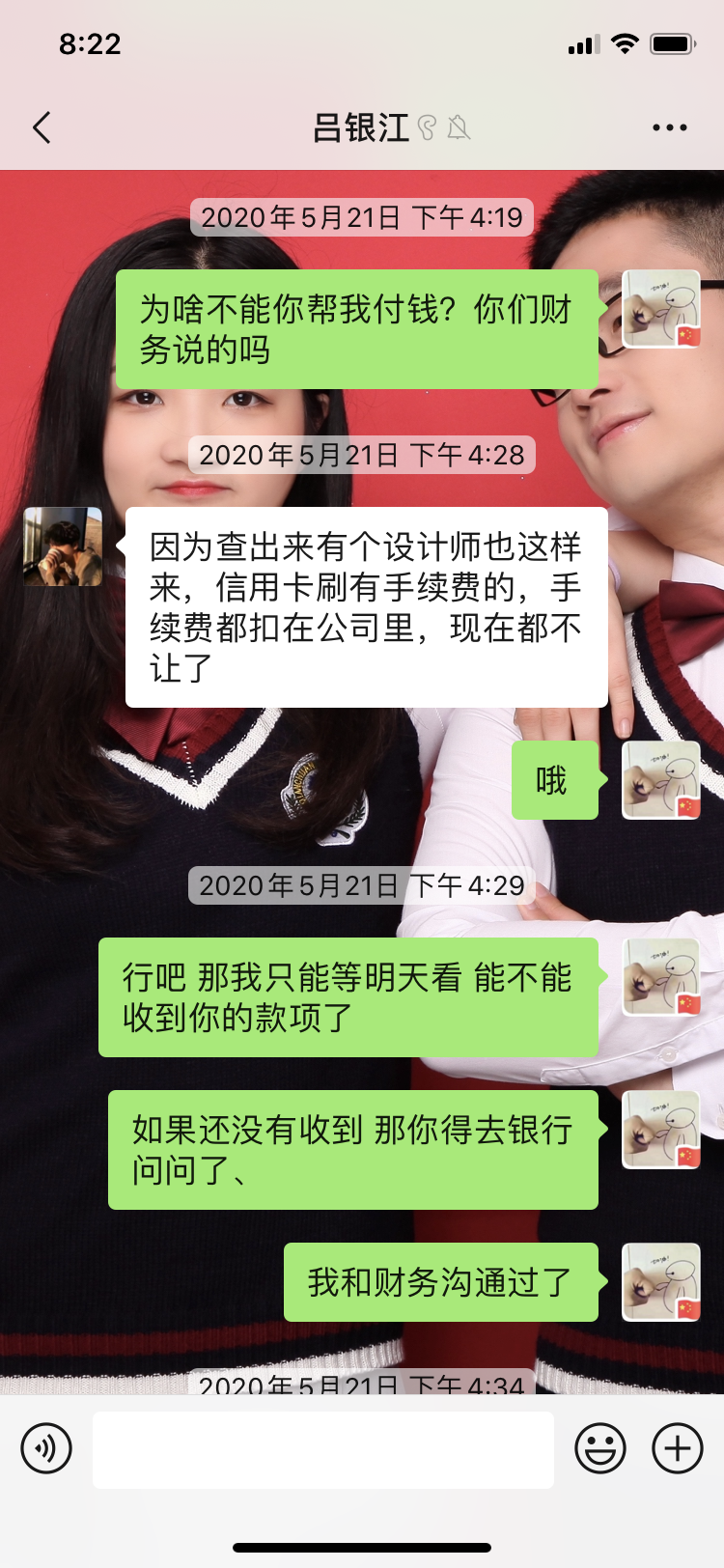Viewport: 724px width, 1568px height.
Task: Focus the message text field
Action: click(x=323, y=1449)
